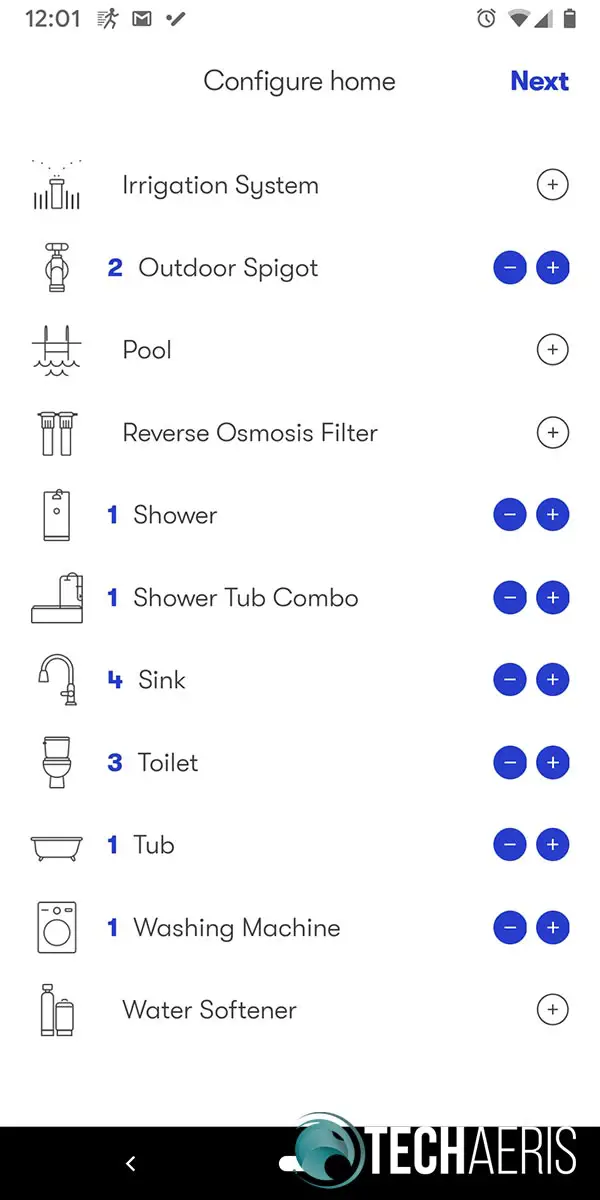Viewport: 600px width, 1200px height.
Task: Decrease the Outdoor Spigot count
Action: pyautogui.click(x=510, y=268)
